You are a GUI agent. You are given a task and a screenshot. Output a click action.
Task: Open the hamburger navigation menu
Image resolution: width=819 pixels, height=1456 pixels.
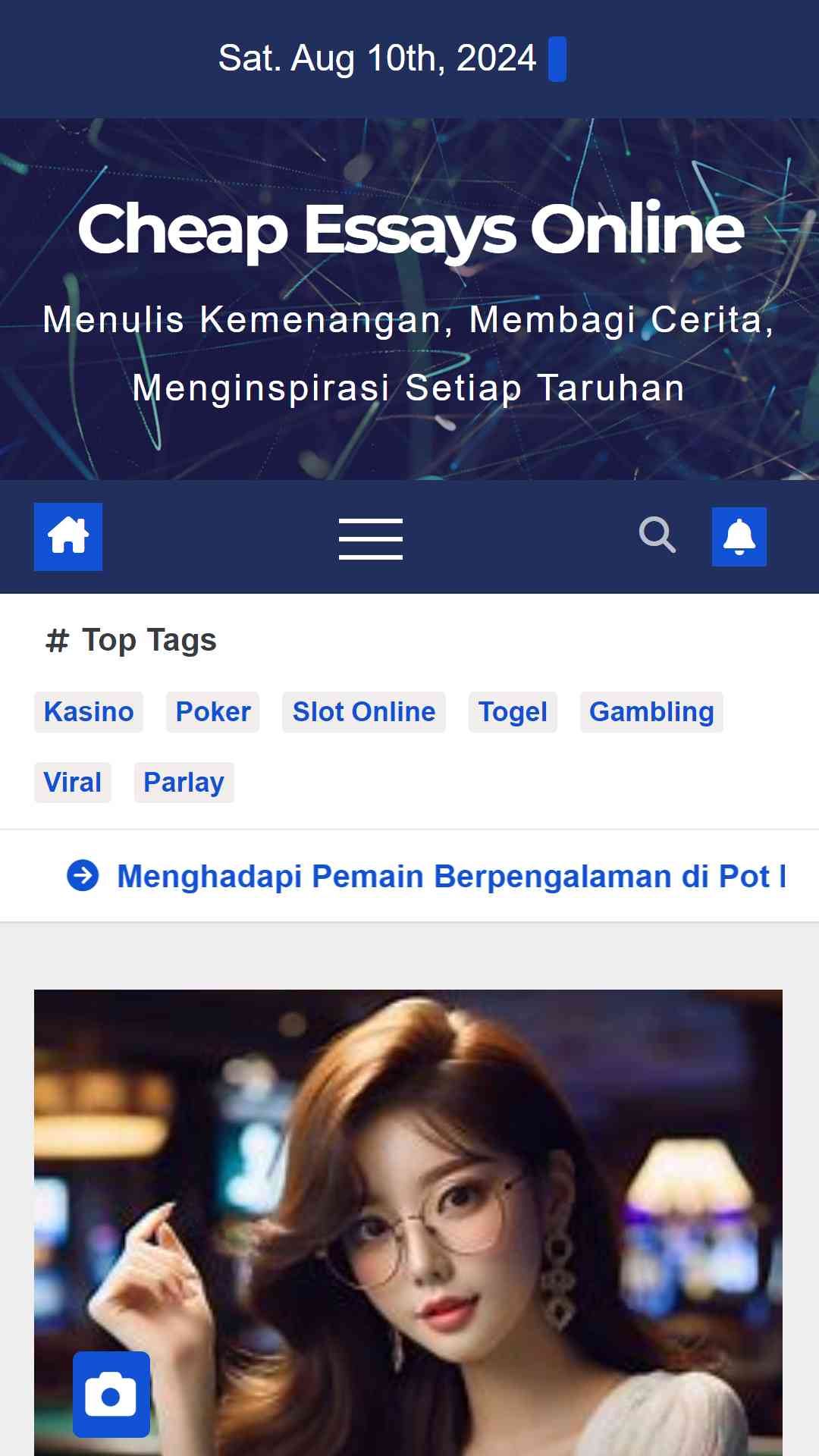coord(370,538)
